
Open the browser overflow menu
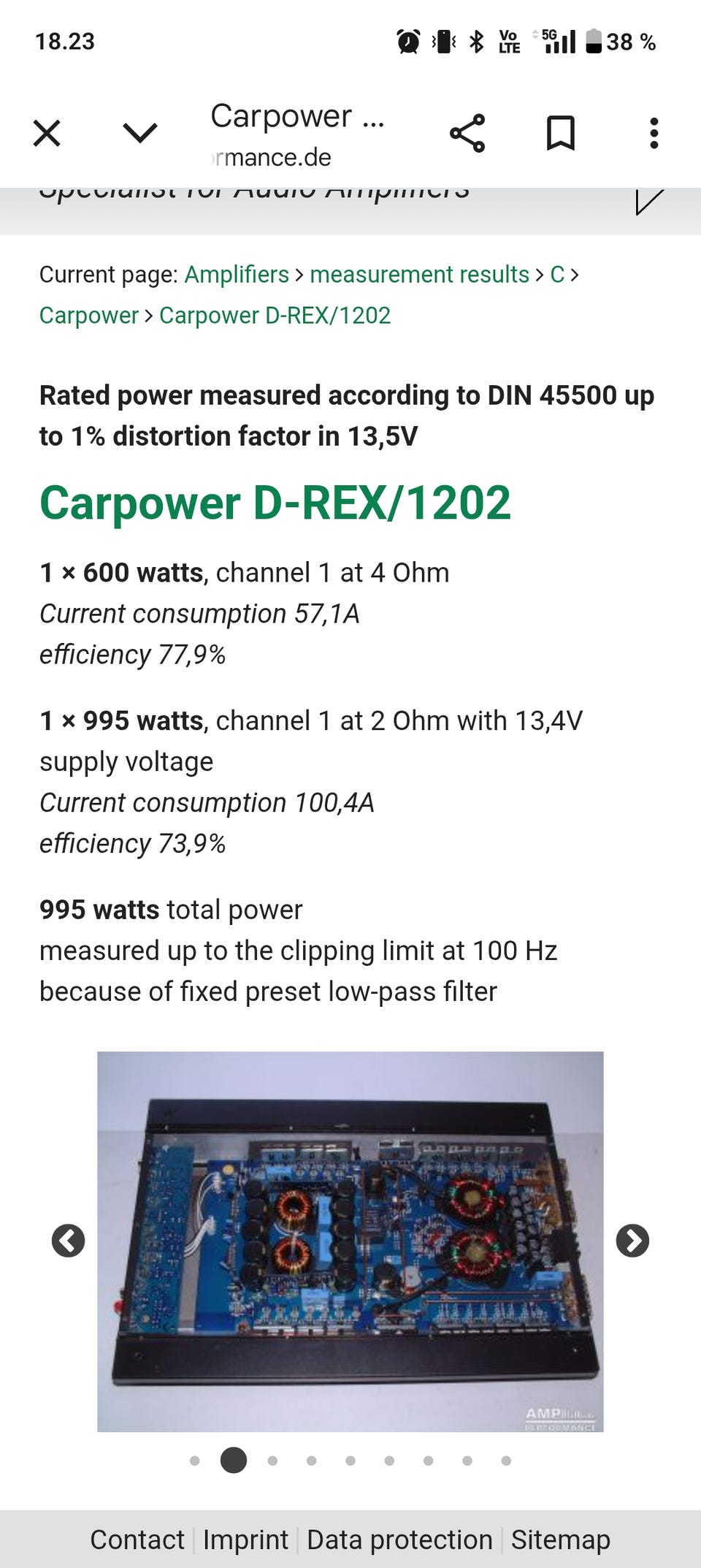[x=654, y=134]
